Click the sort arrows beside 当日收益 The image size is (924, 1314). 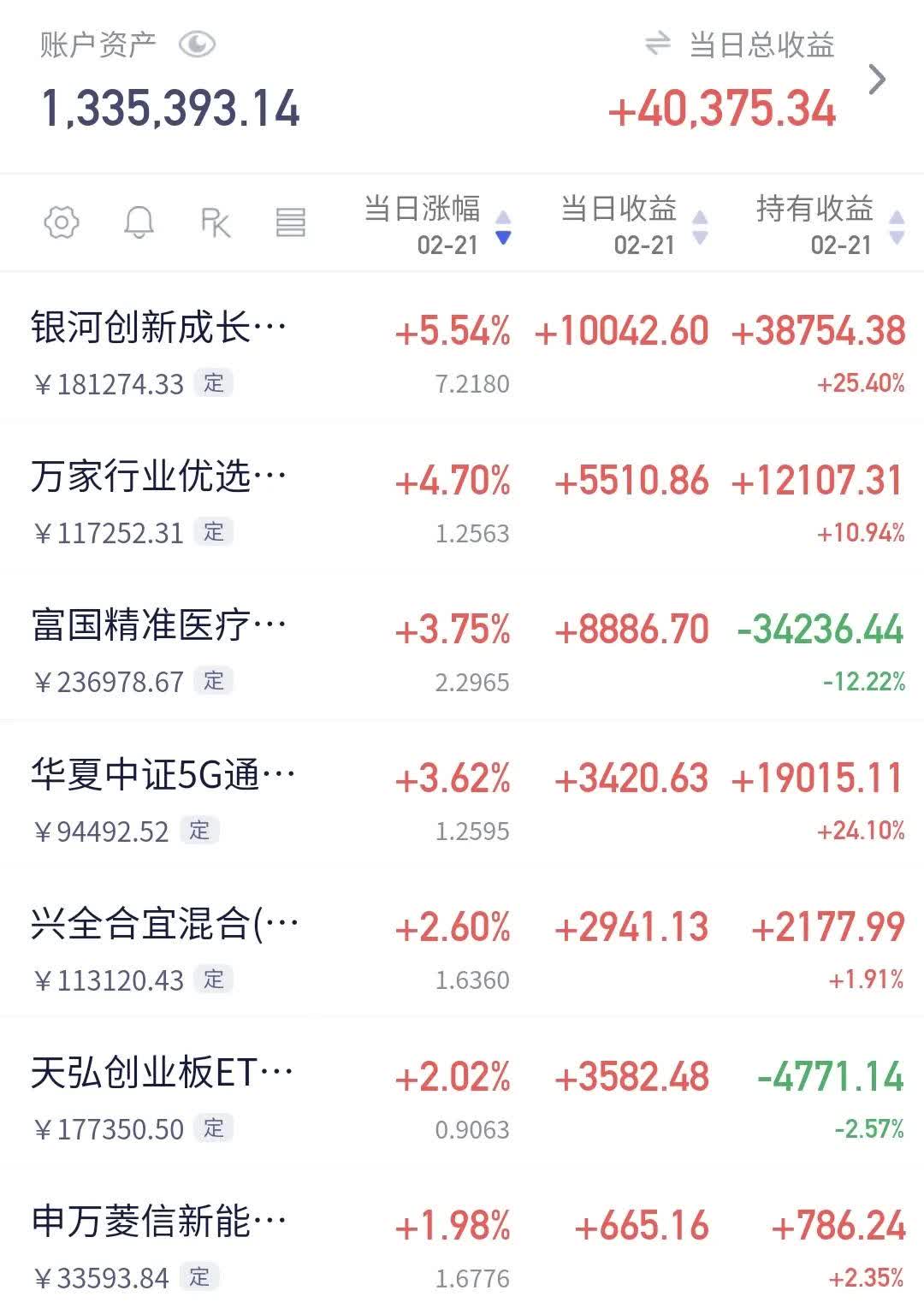(x=699, y=228)
